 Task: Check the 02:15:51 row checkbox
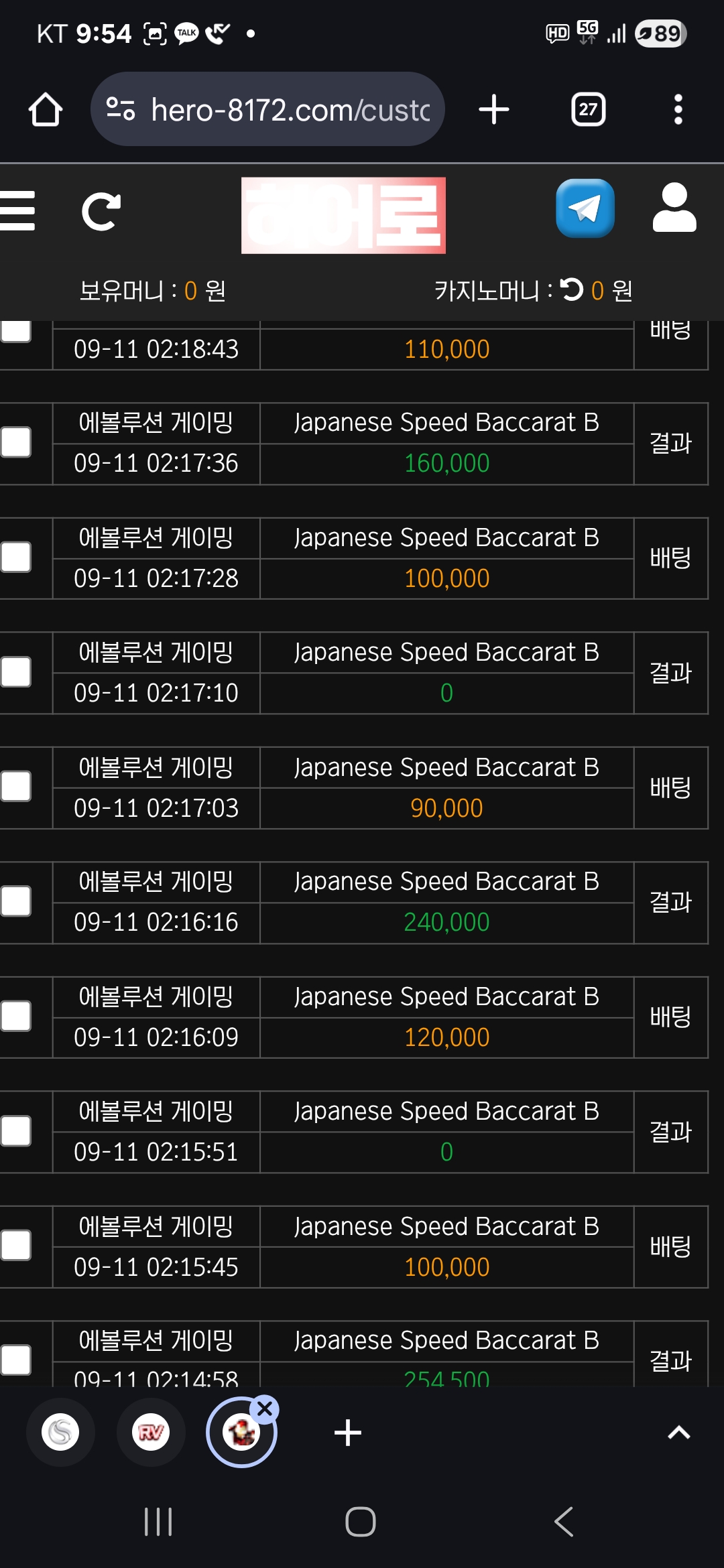click(x=16, y=1132)
